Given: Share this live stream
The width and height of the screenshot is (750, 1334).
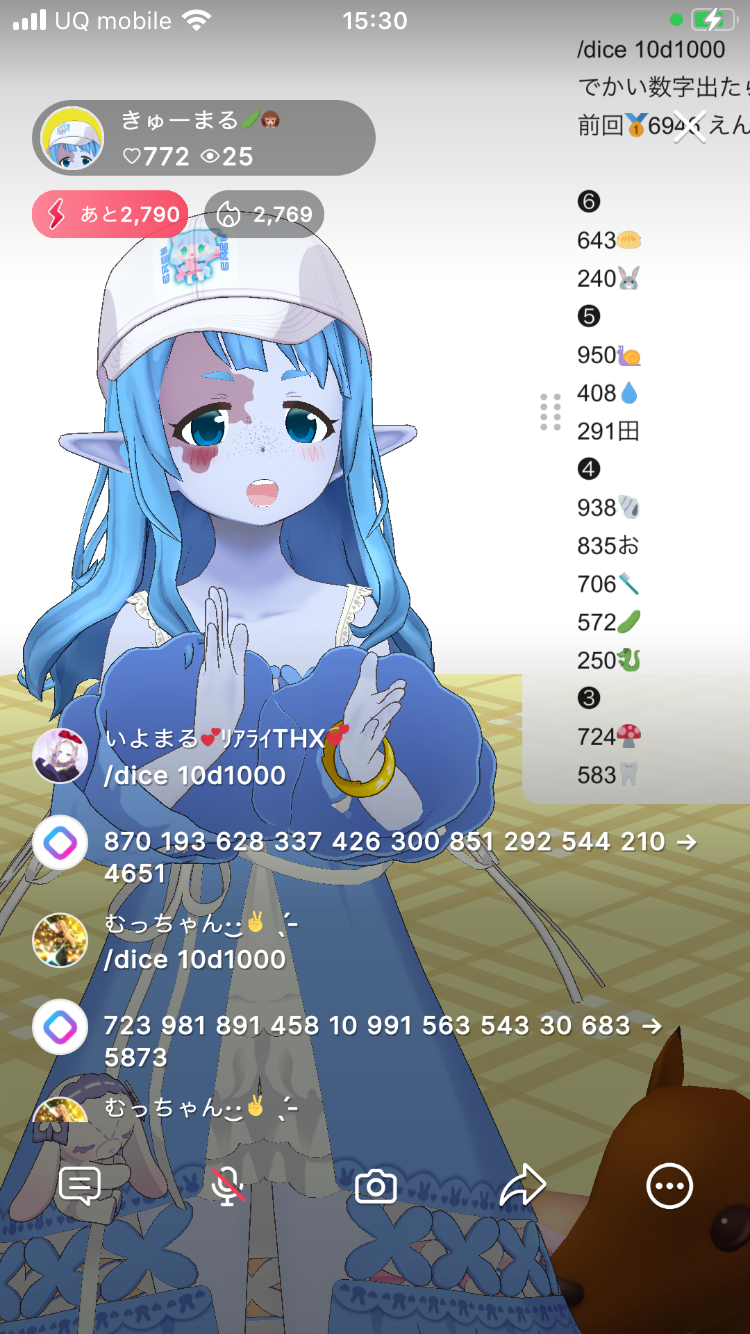Looking at the screenshot, I should coord(522,1186).
